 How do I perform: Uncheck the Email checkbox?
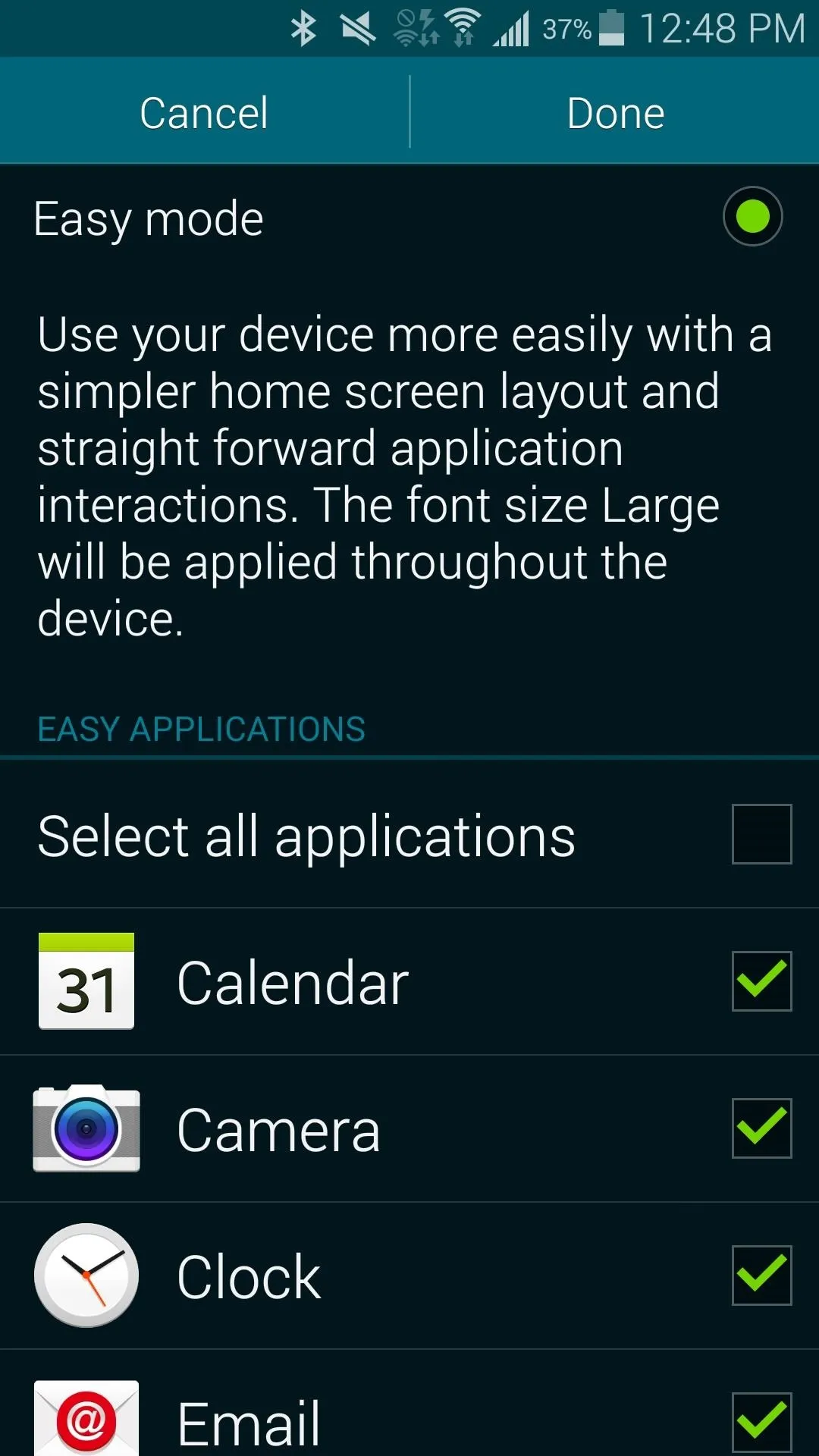(x=761, y=1423)
